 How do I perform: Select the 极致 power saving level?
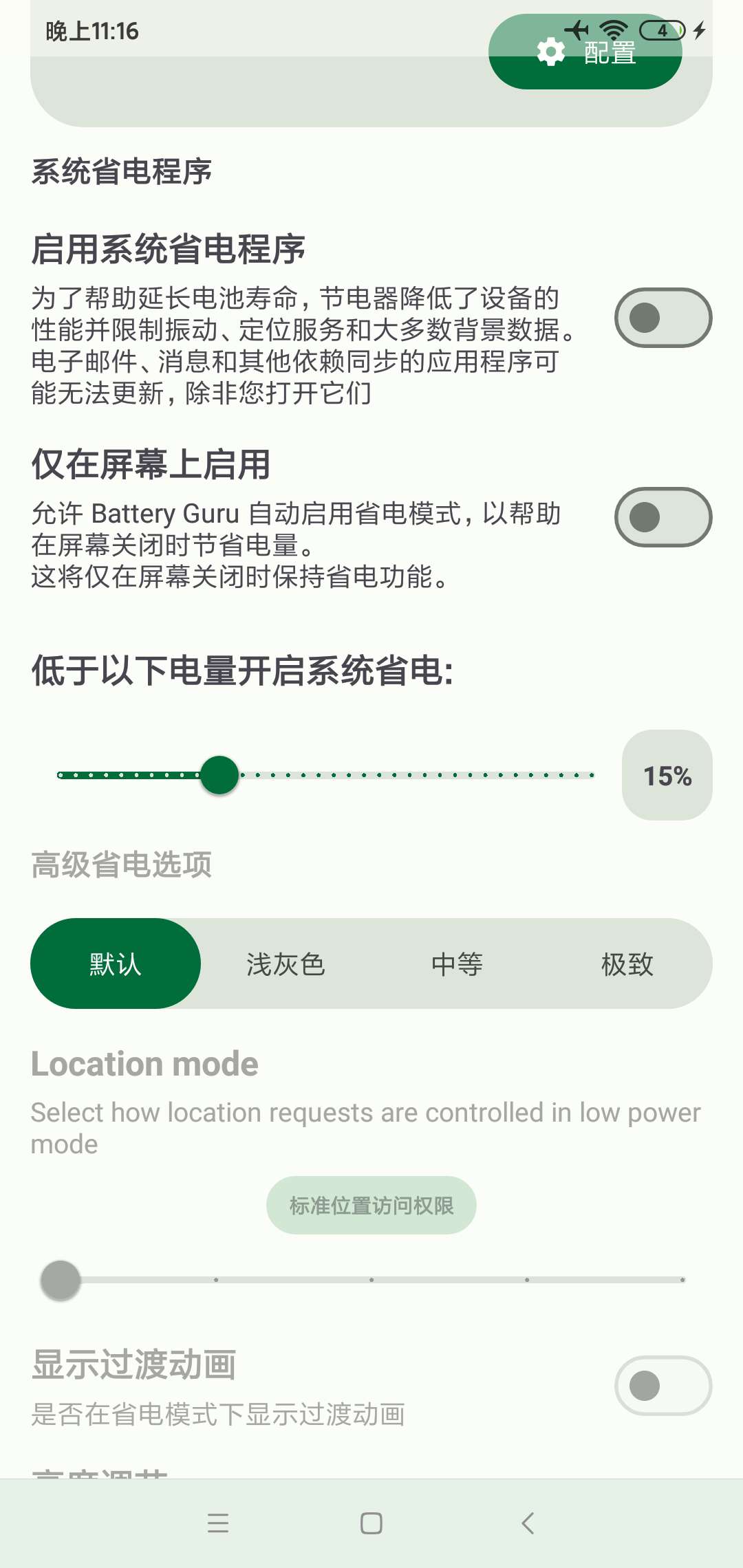point(627,963)
